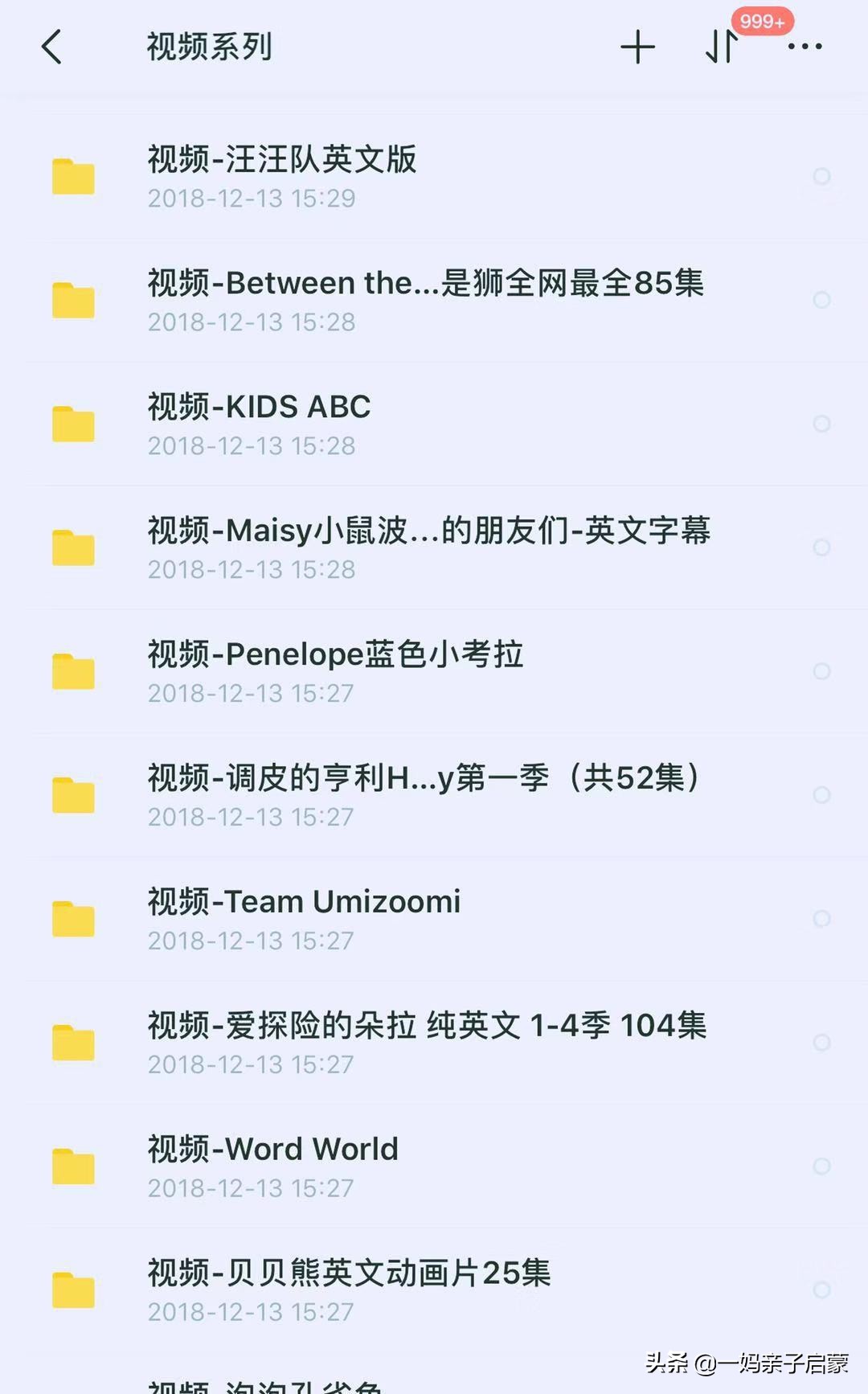This screenshot has width=868, height=1394.
Task: Select the circle next to 视频-Word World
Action: pyautogui.click(x=821, y=1166)
